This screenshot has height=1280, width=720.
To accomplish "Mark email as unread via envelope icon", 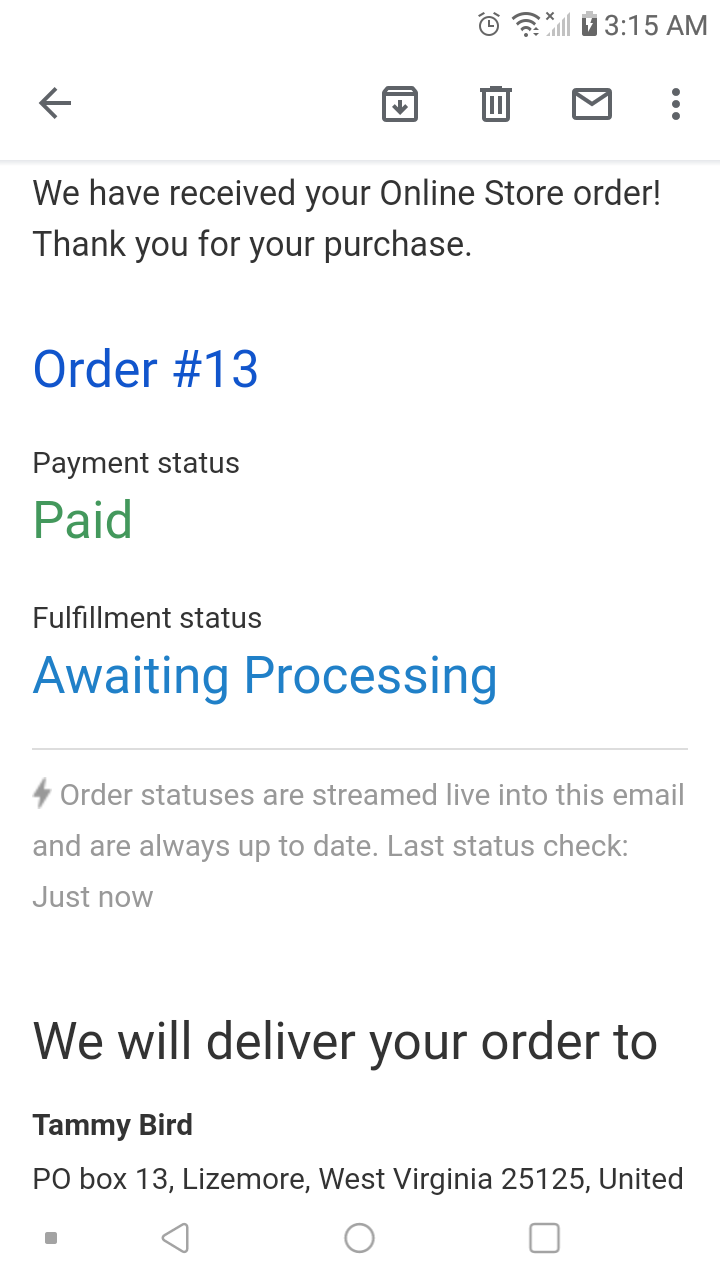I will pos(591,103).
